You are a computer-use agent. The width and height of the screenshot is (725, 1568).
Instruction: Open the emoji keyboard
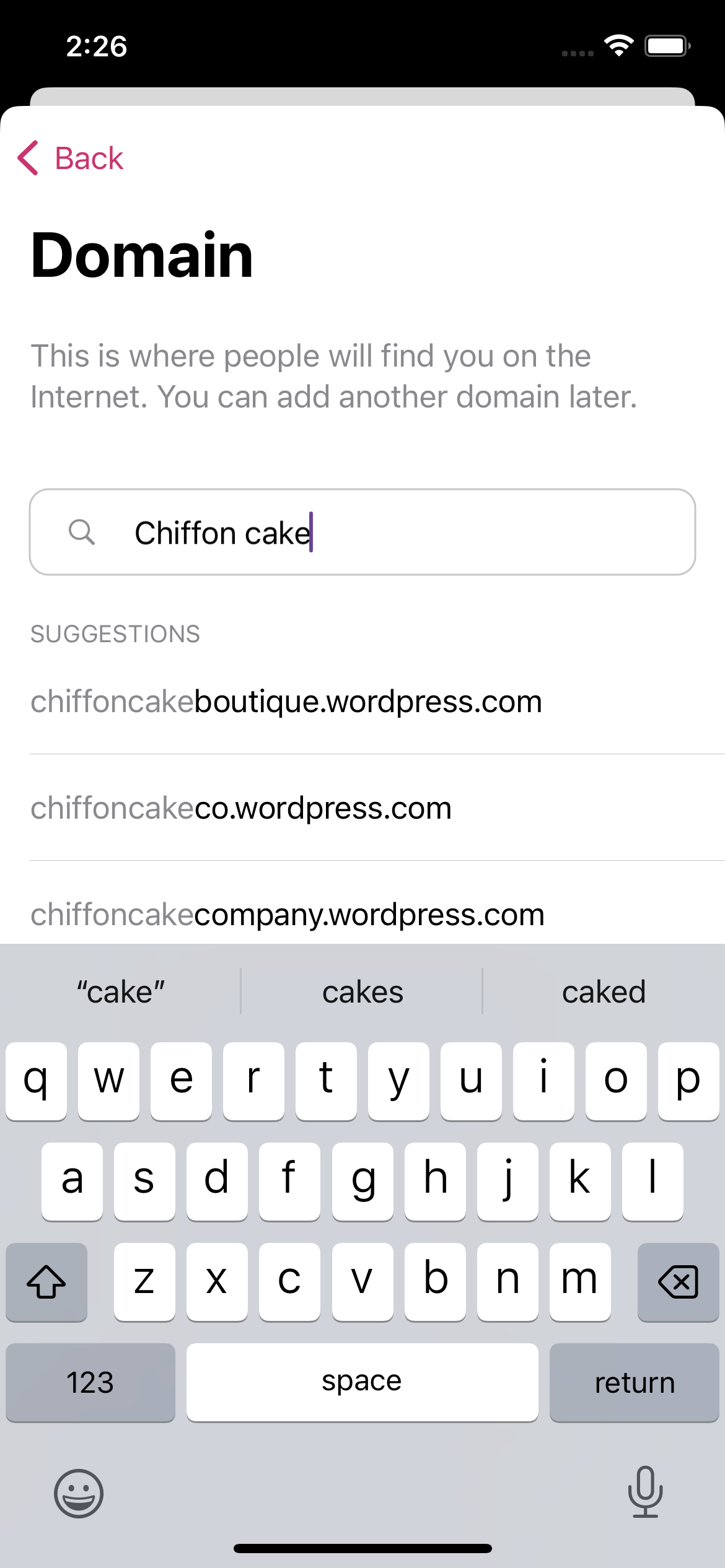79,1493
